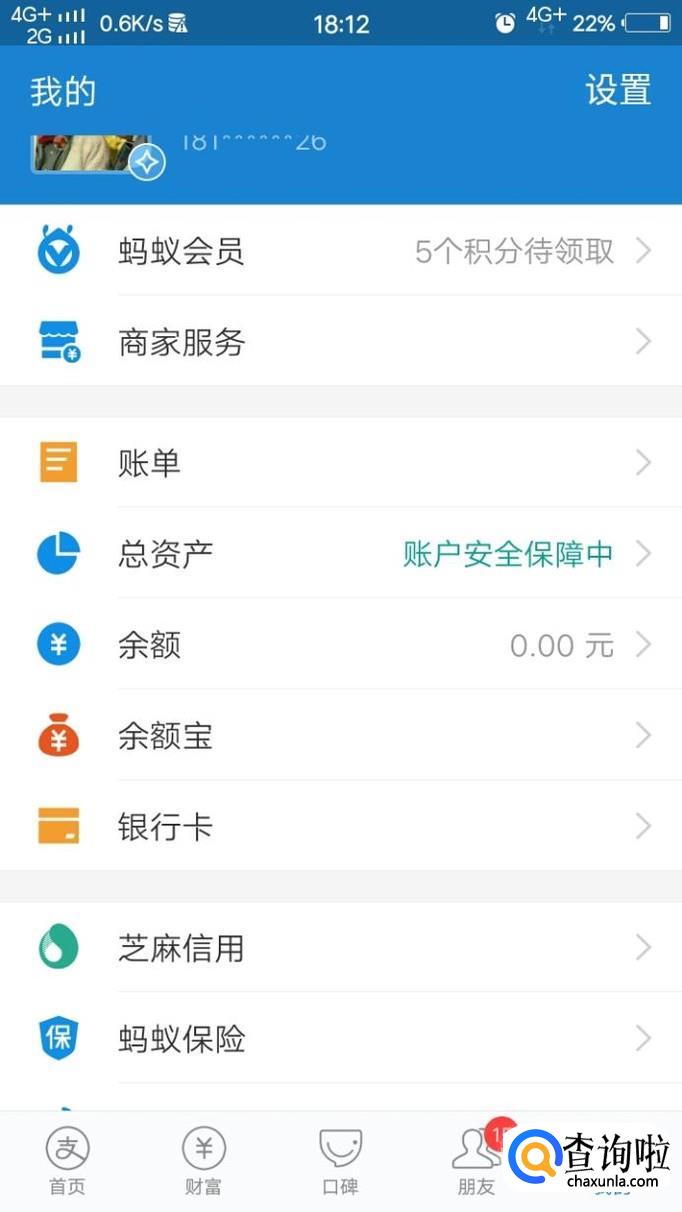682x1212 pixels.
Task: Open 总资产 total assets
Action: tap(340, 554)
